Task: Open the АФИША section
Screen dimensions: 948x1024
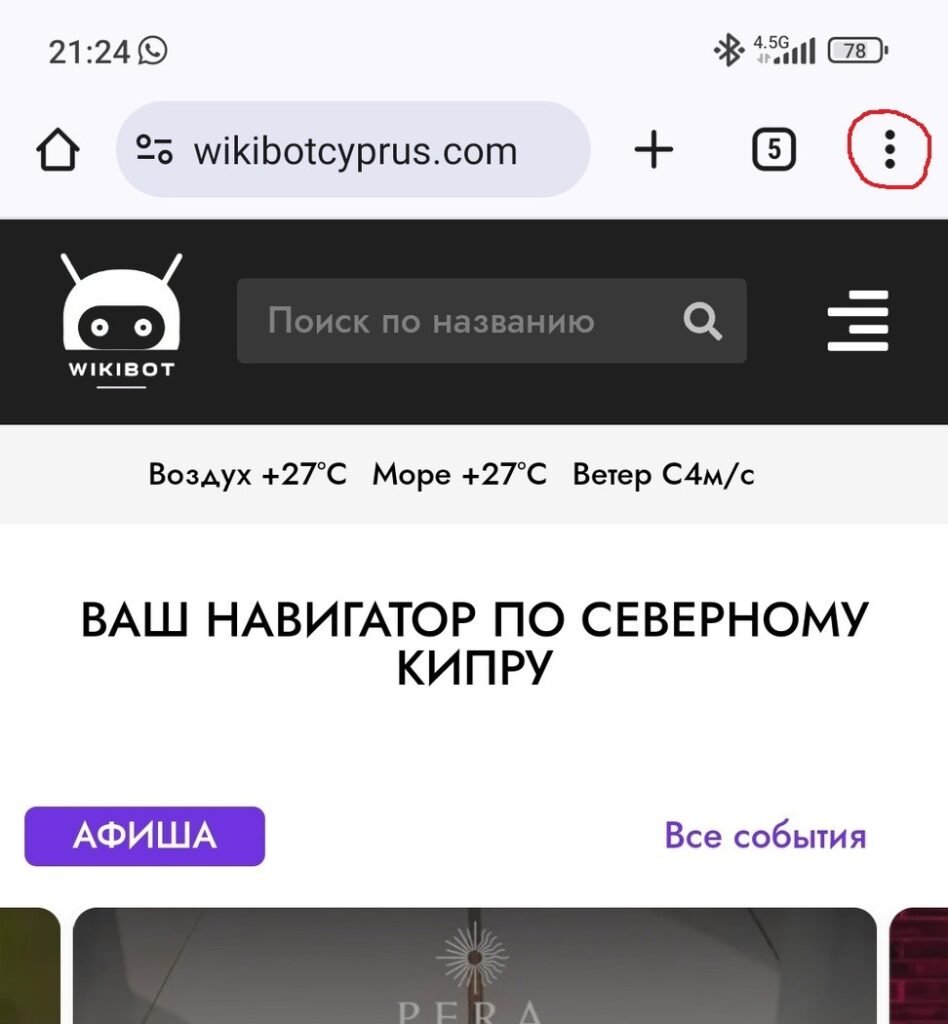Action: click(145, 836)
